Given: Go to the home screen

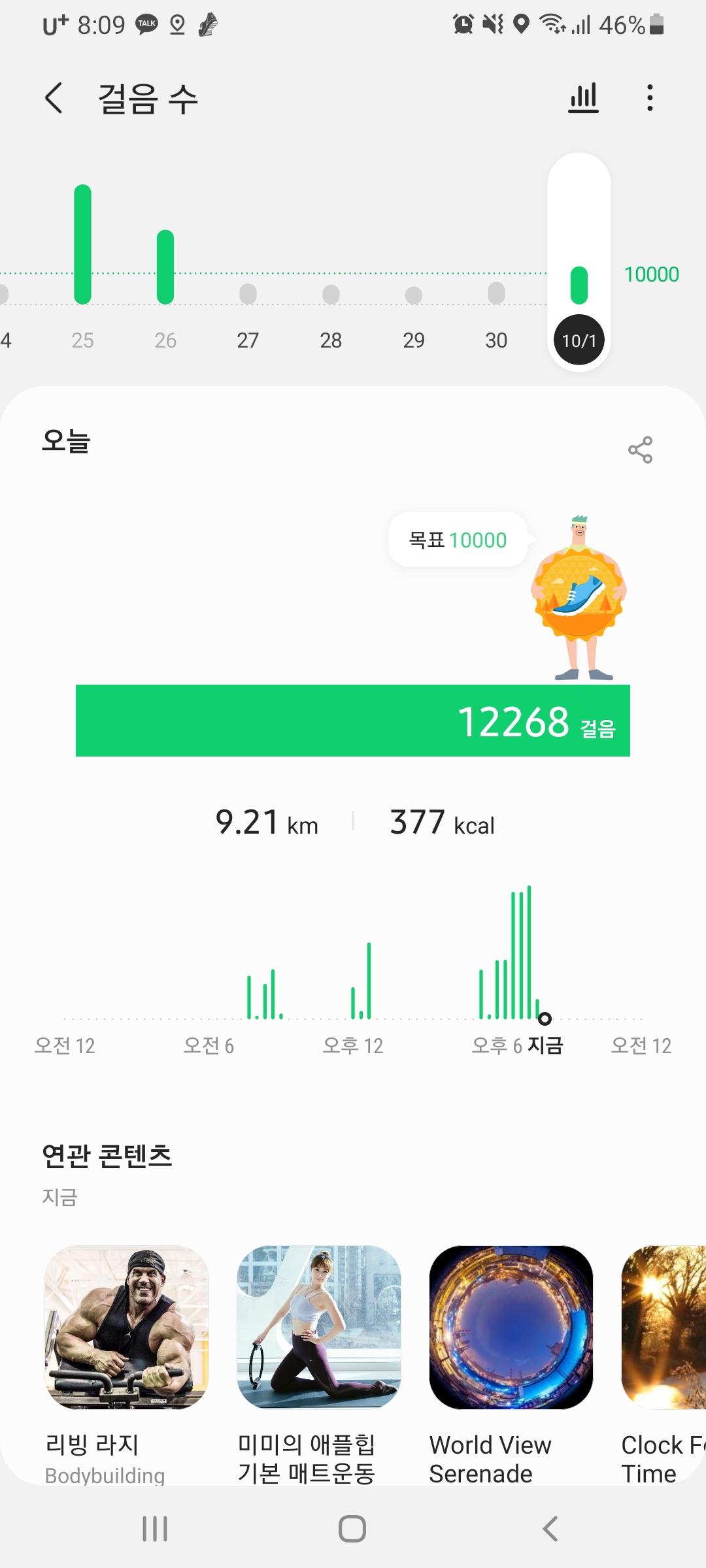Looking at the screenshot, I should click(352, 1529).
